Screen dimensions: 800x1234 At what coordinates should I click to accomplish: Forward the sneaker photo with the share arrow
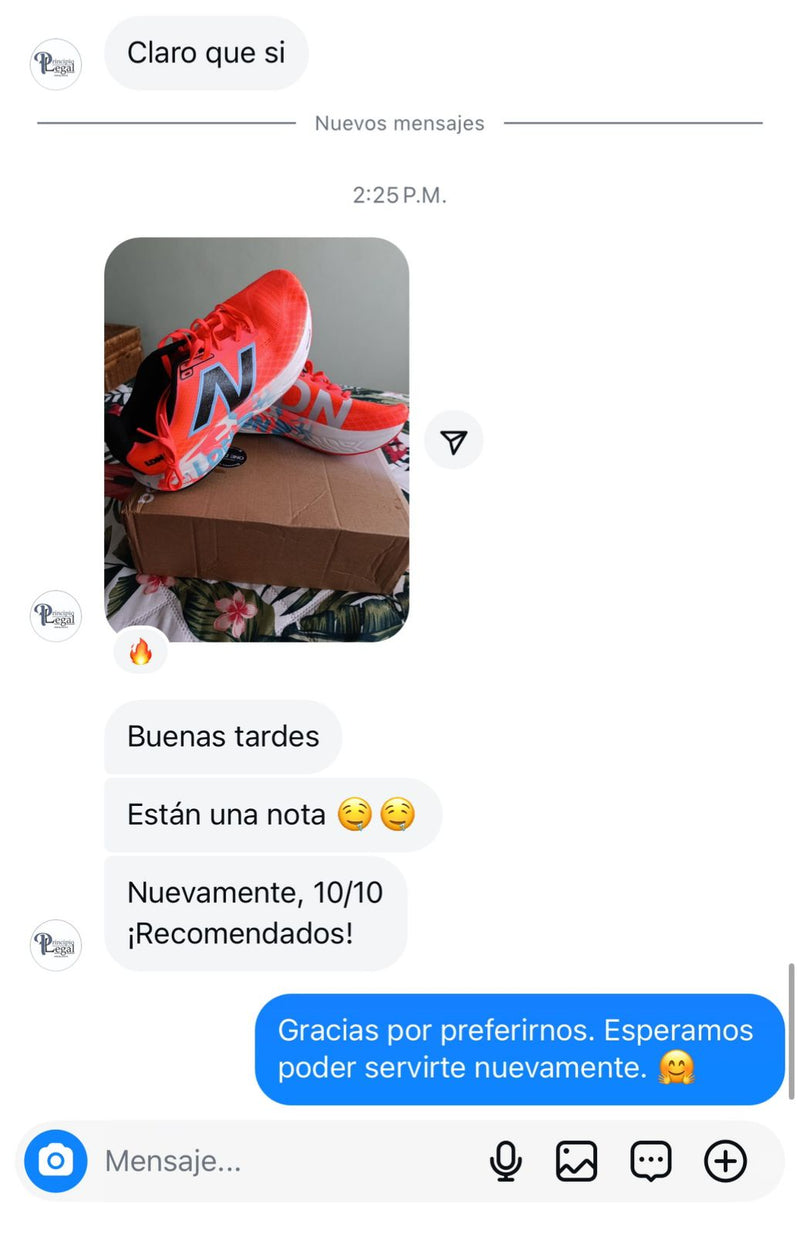tap(454, 441)
